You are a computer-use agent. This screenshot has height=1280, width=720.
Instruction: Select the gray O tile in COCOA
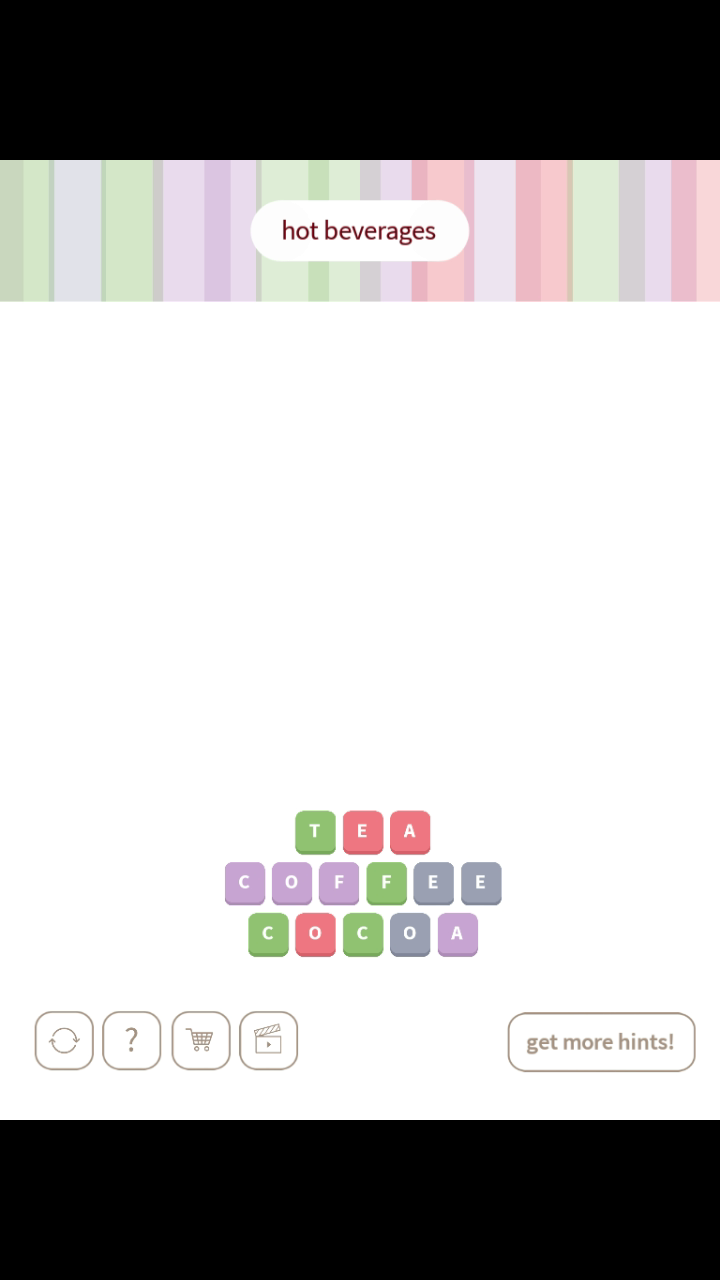click(409, 934)
